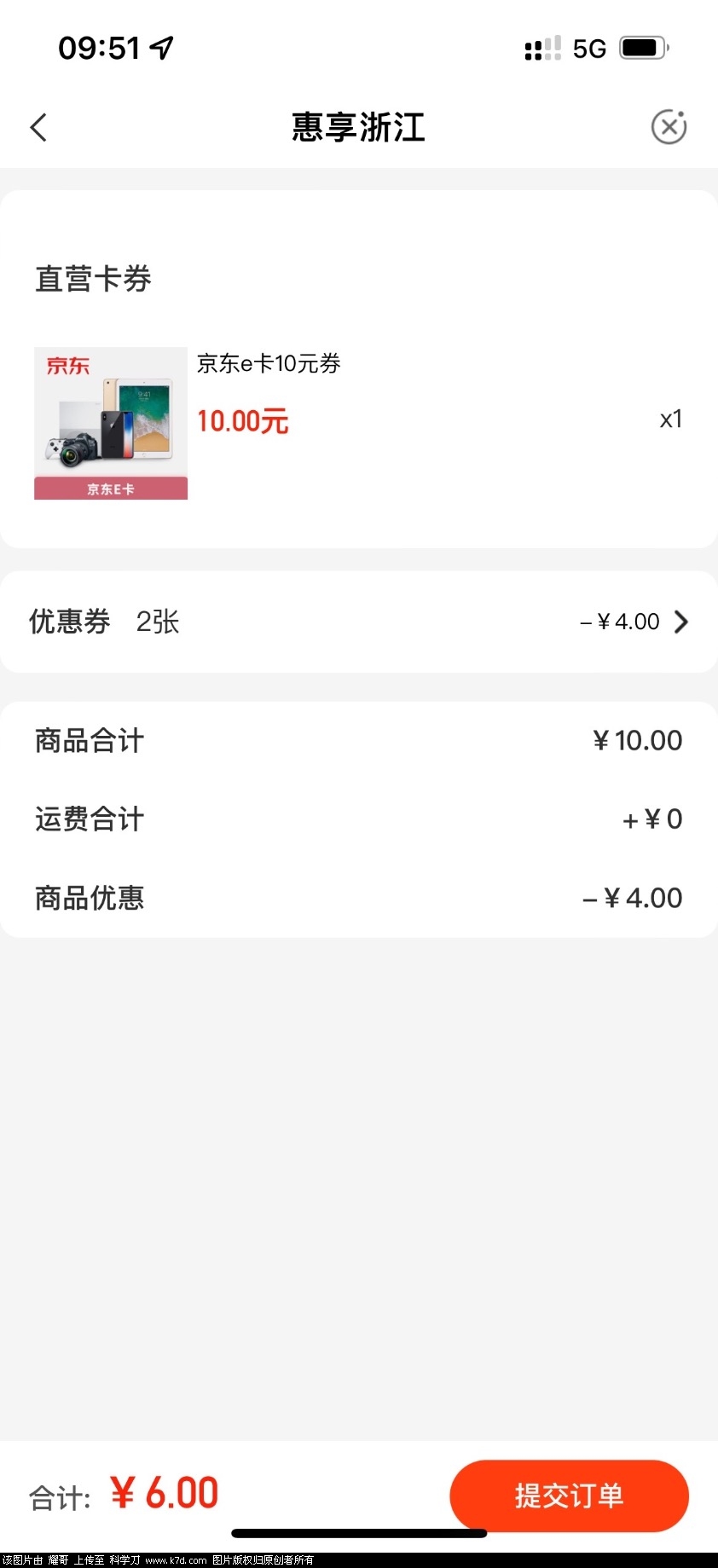Open the 京东e卡10元券 product image

click(111, 423)
